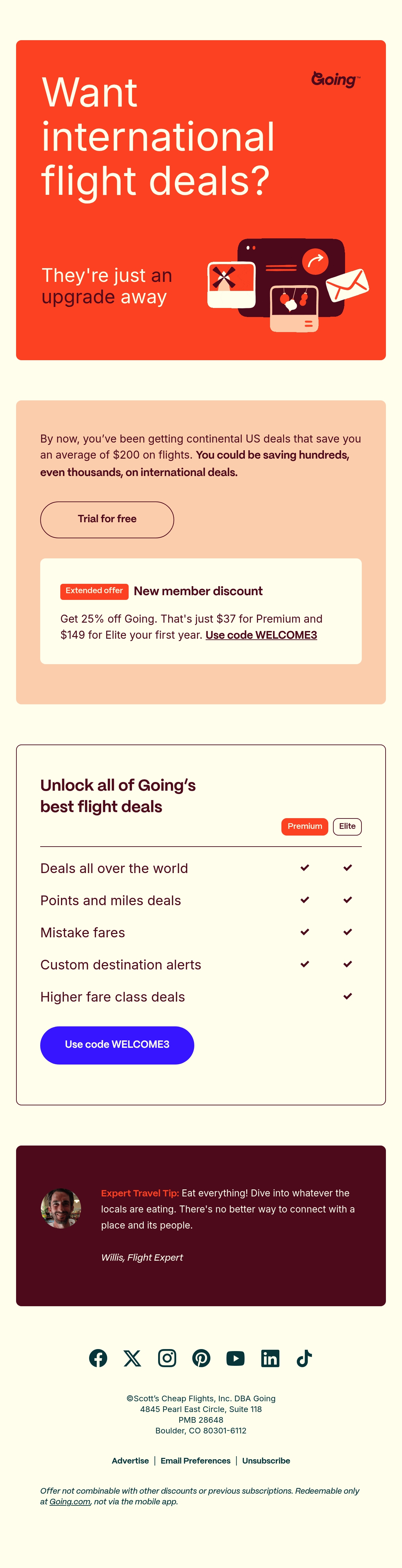Visit the LinkedIn page
The width and height of the screenshot is (402, 1568).
click(270, 1357)
